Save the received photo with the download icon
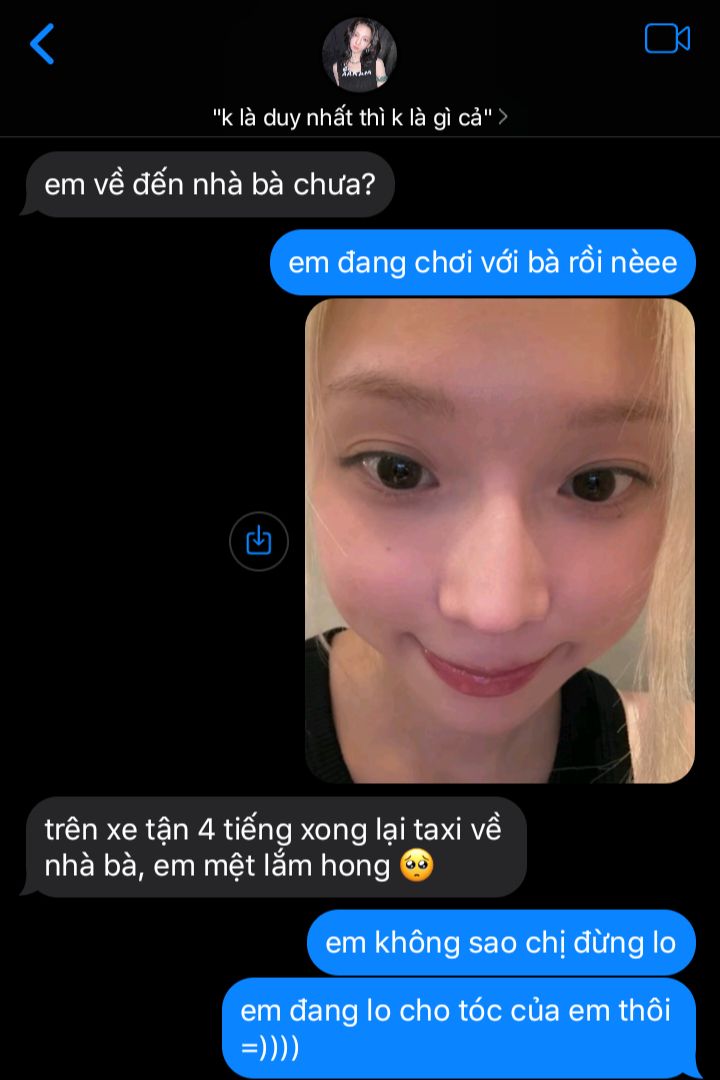 [x=259, y=541]
